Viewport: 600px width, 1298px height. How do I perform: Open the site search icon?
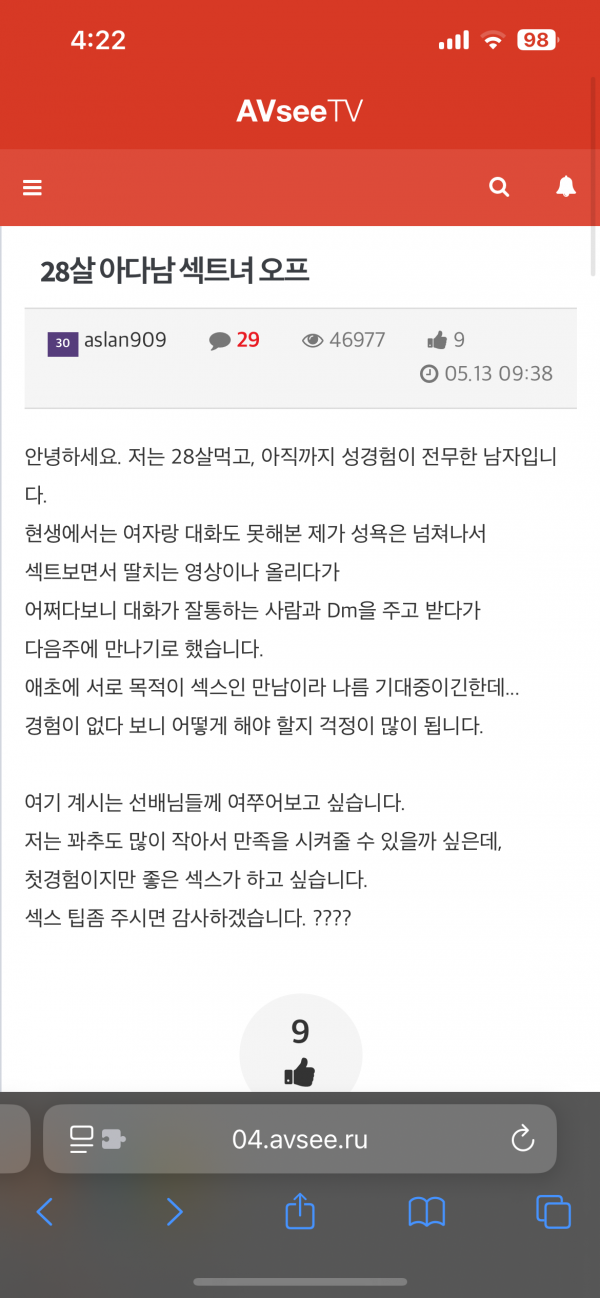coord(499,187)
